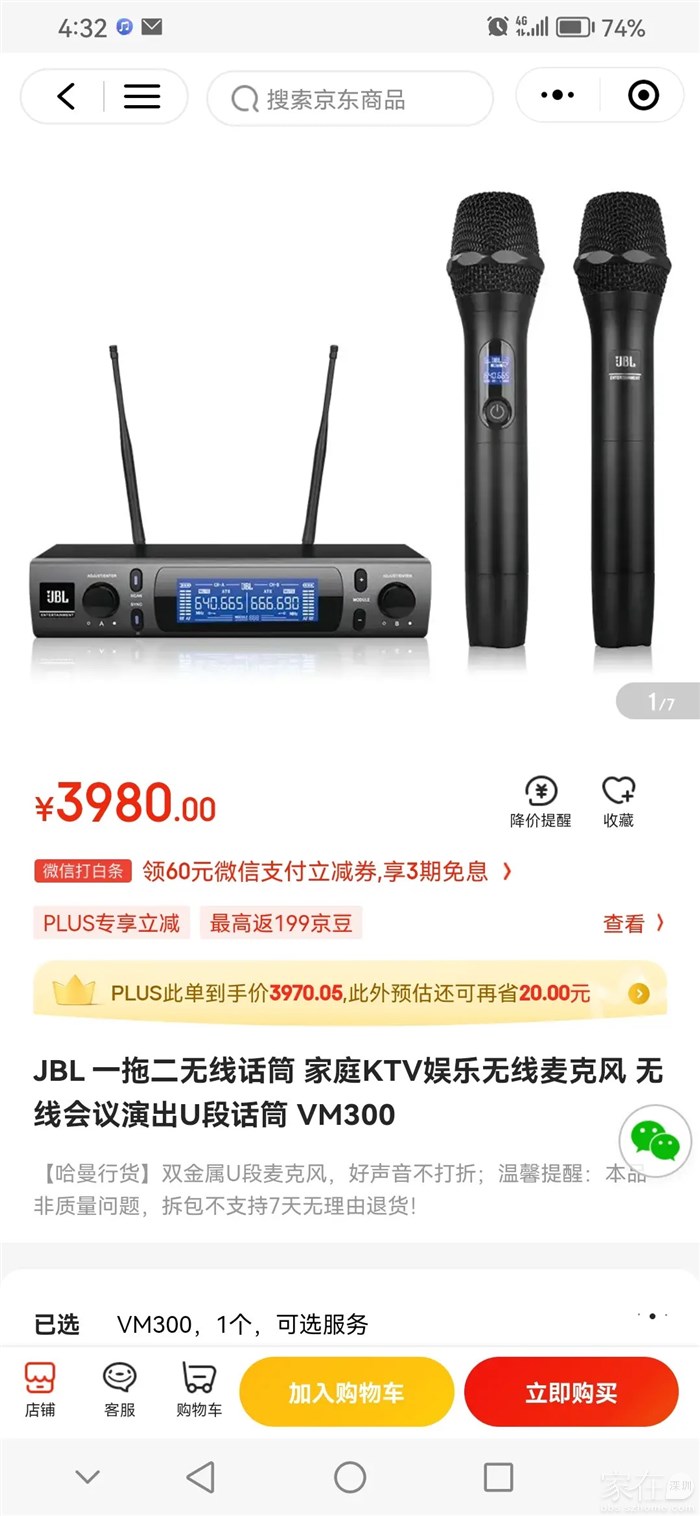
Task: Open the PLUS 到手价 savings banner
Action: pyautogui.click(x=350, y=993)
